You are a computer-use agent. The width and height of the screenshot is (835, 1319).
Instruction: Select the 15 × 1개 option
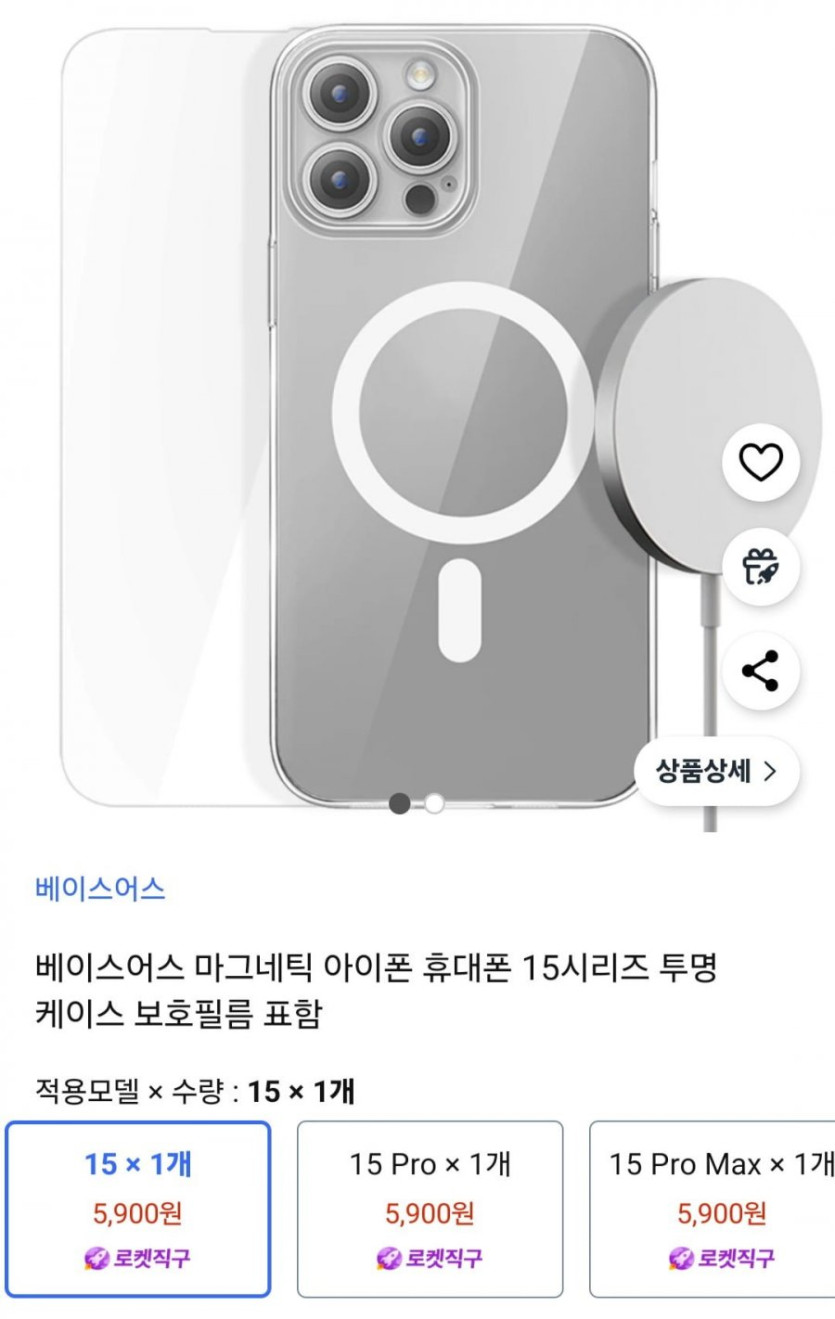tap(138, 1209)
